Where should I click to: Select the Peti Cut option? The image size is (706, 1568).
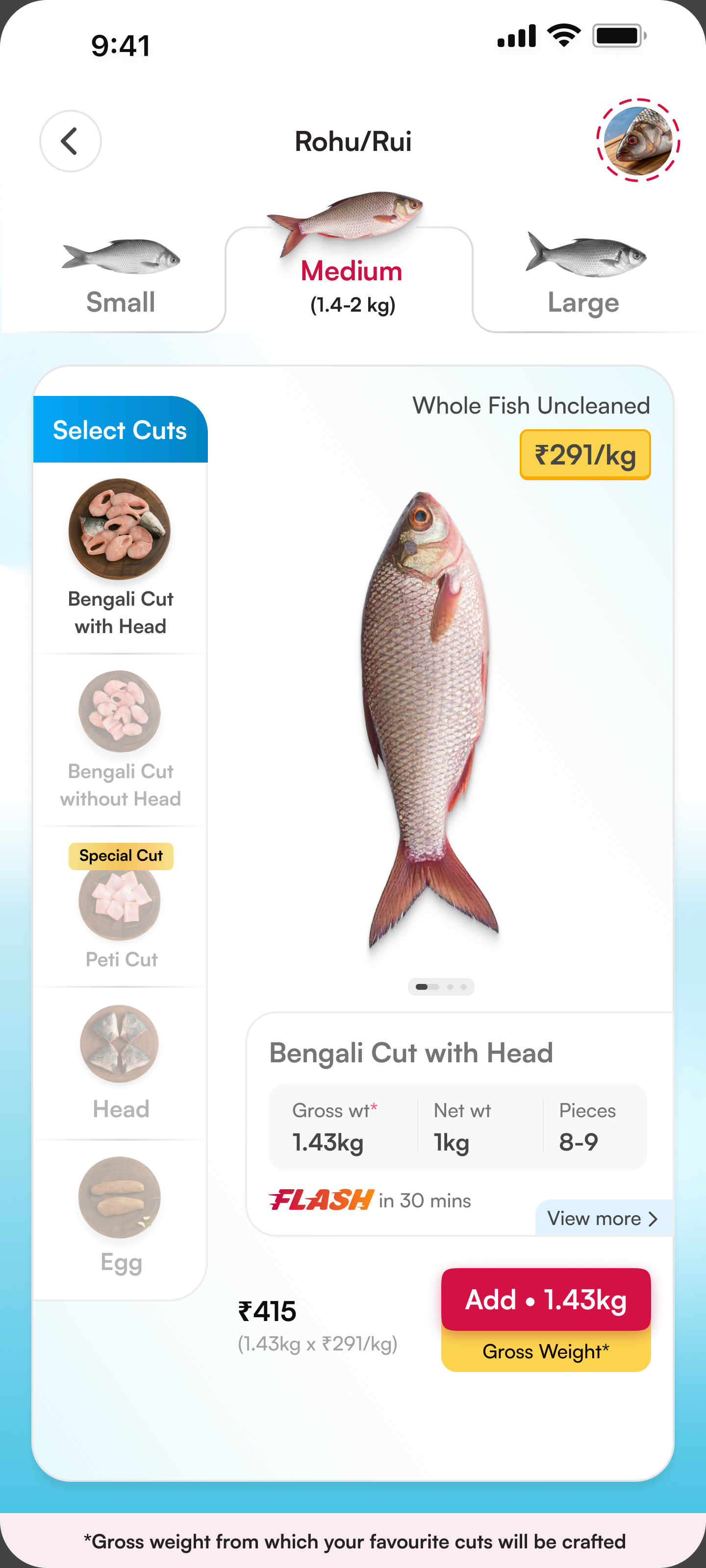120,906
